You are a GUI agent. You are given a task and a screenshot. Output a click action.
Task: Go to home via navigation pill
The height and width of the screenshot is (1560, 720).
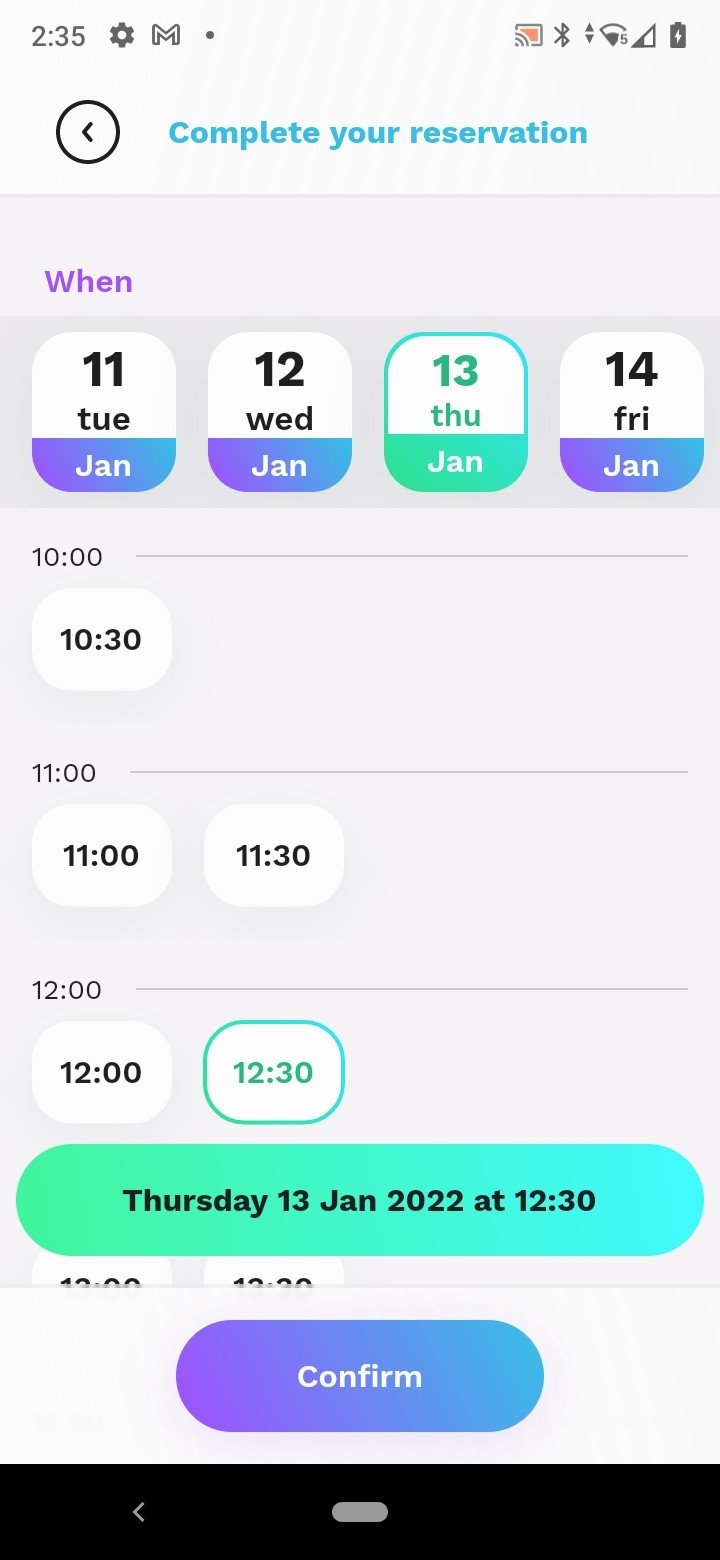tap(360, 1512)
